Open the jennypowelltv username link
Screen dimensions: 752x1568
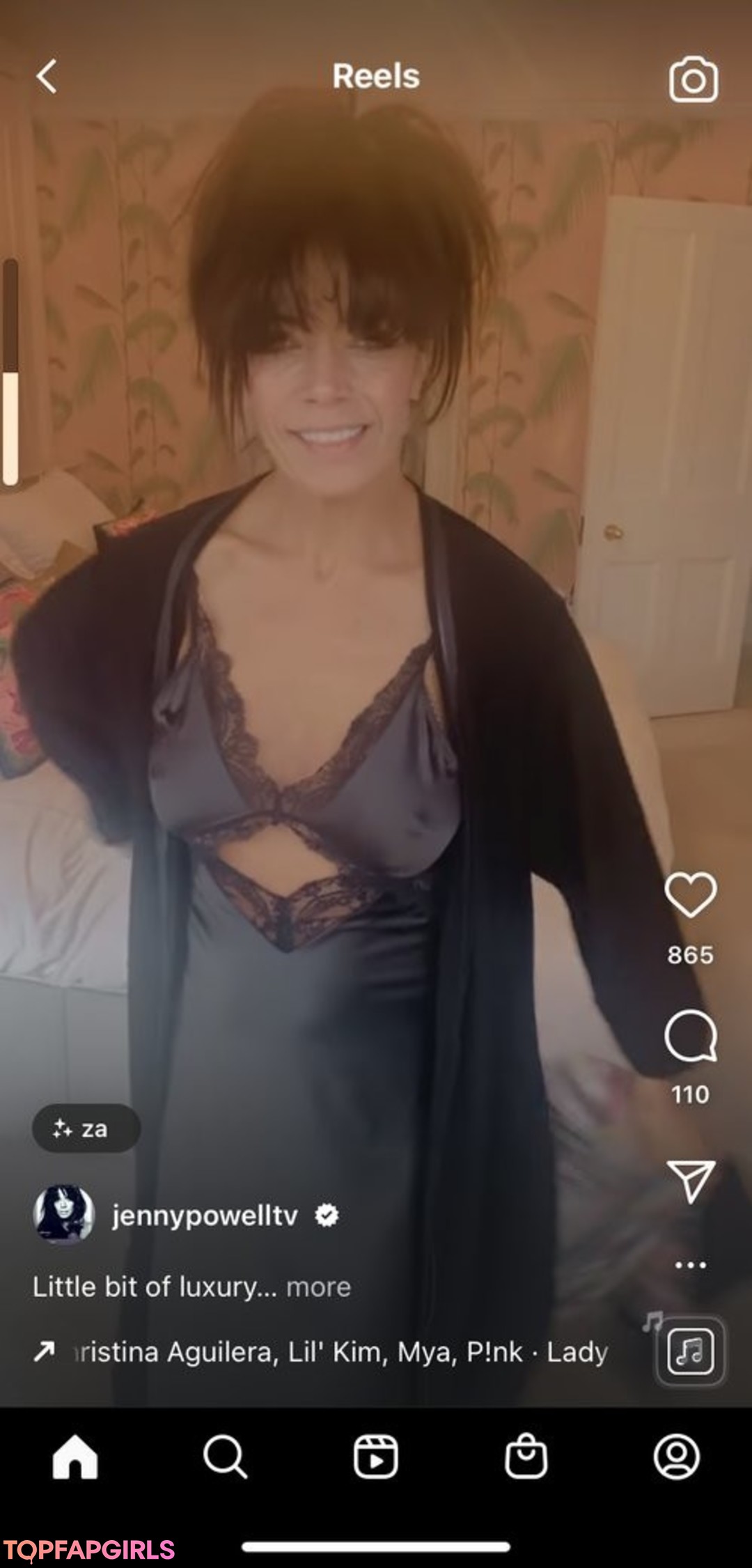click(x=205, y=1216)
